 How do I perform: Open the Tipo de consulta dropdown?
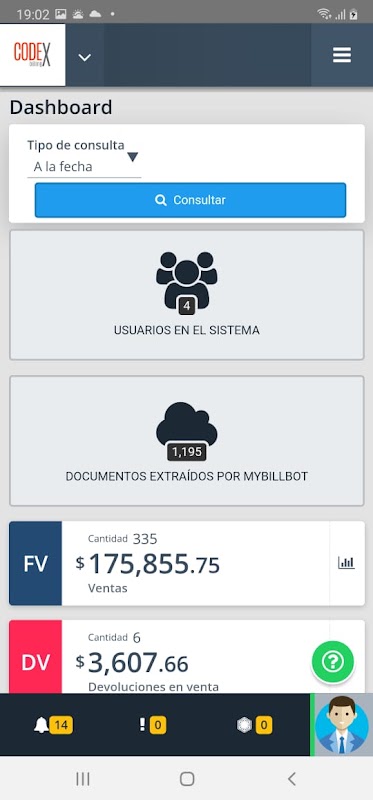click(x=84, y=166)
